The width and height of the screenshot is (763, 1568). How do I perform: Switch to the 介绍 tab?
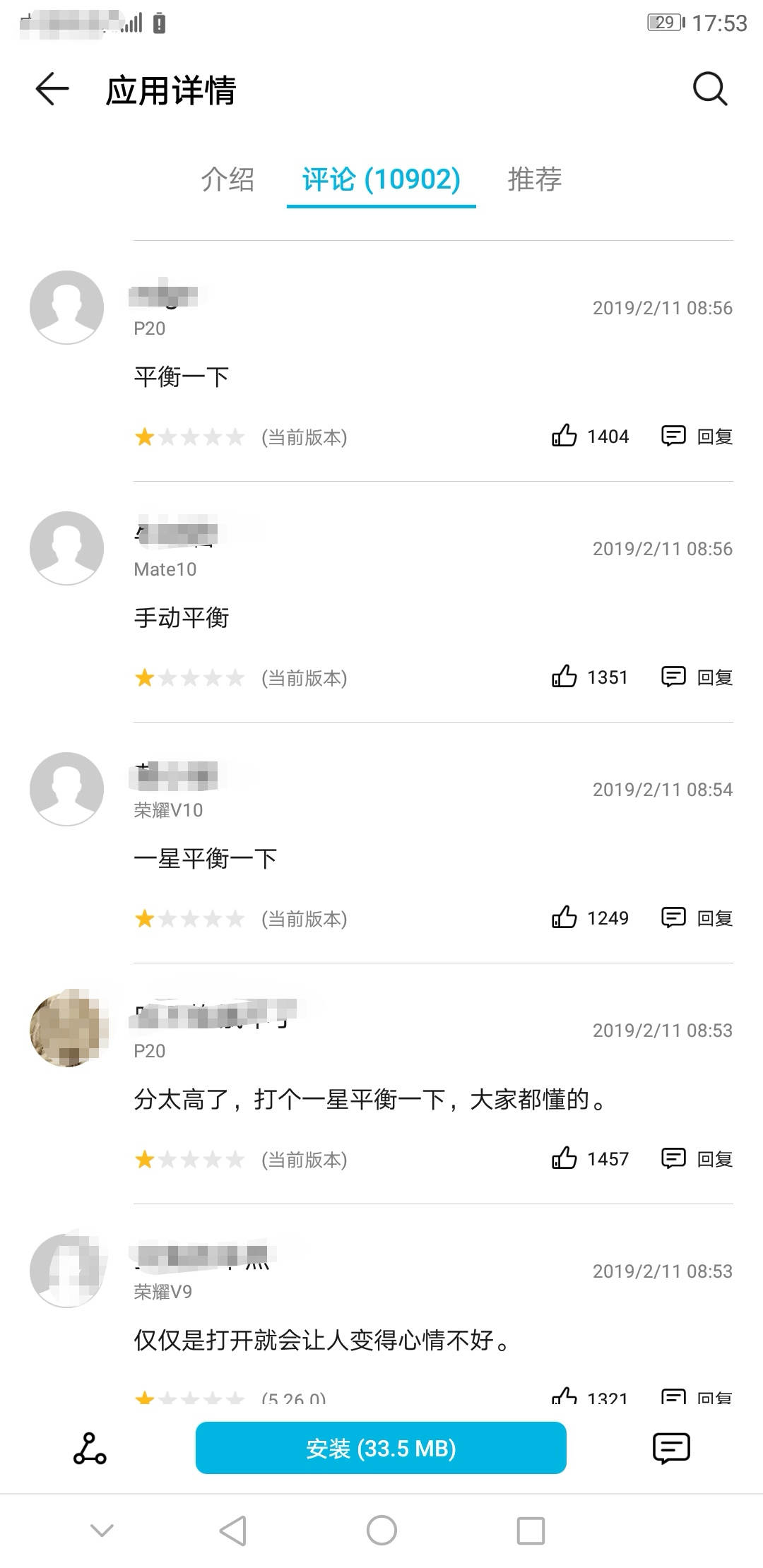click(x=227, y=179)
